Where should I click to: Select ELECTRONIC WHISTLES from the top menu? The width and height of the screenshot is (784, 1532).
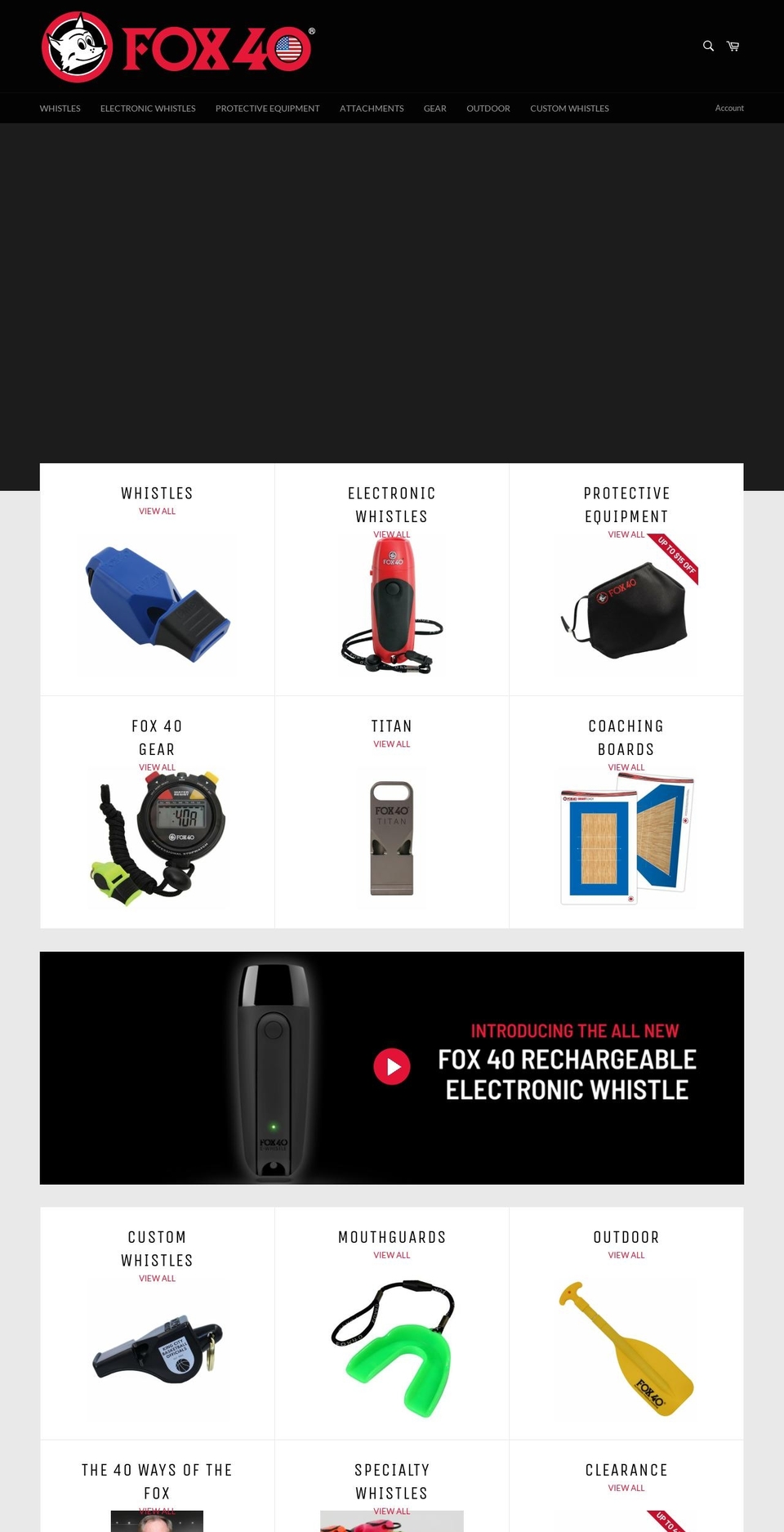tap(148, 108)
